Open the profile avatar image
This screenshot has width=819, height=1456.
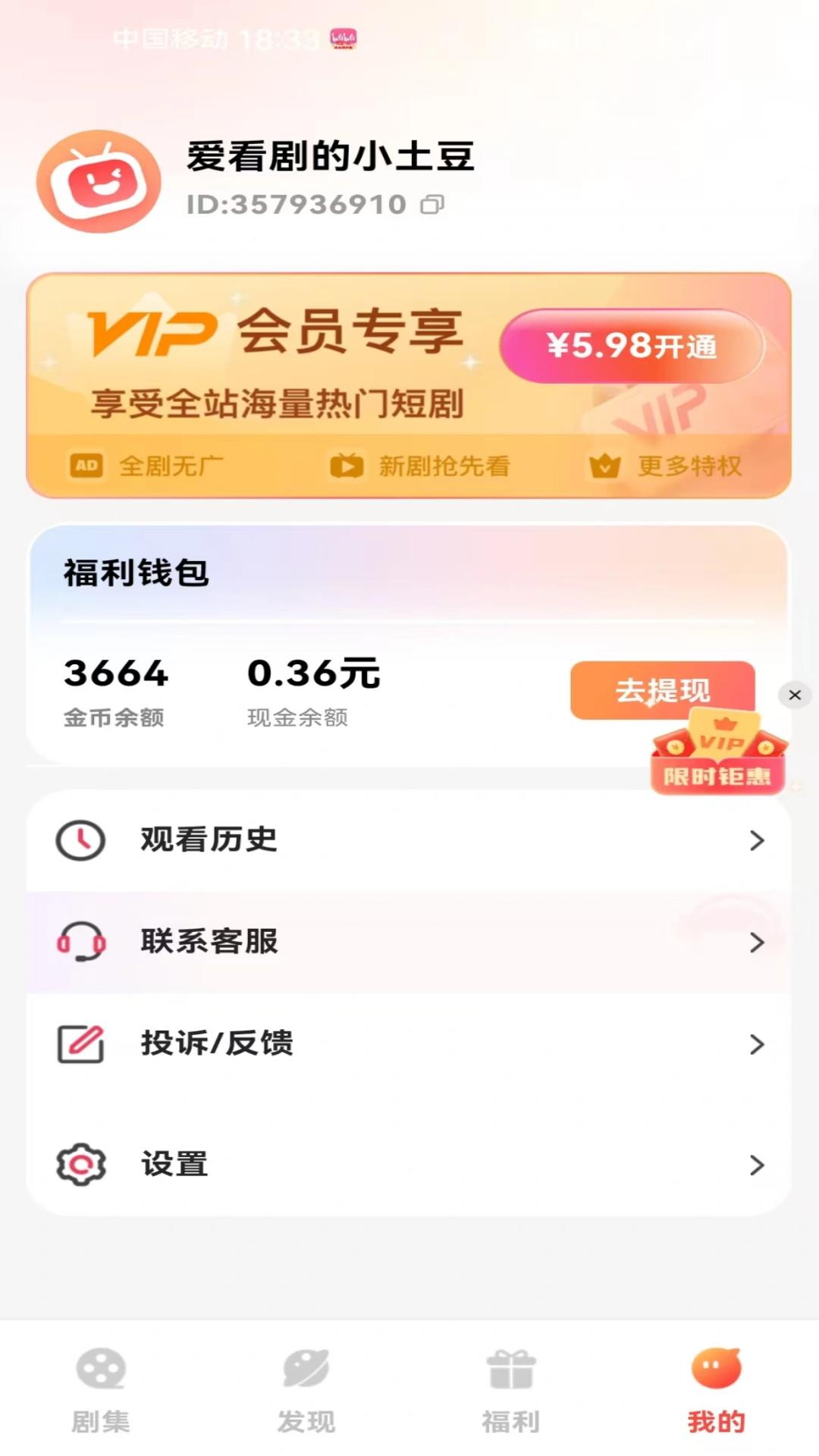point(99,182)
